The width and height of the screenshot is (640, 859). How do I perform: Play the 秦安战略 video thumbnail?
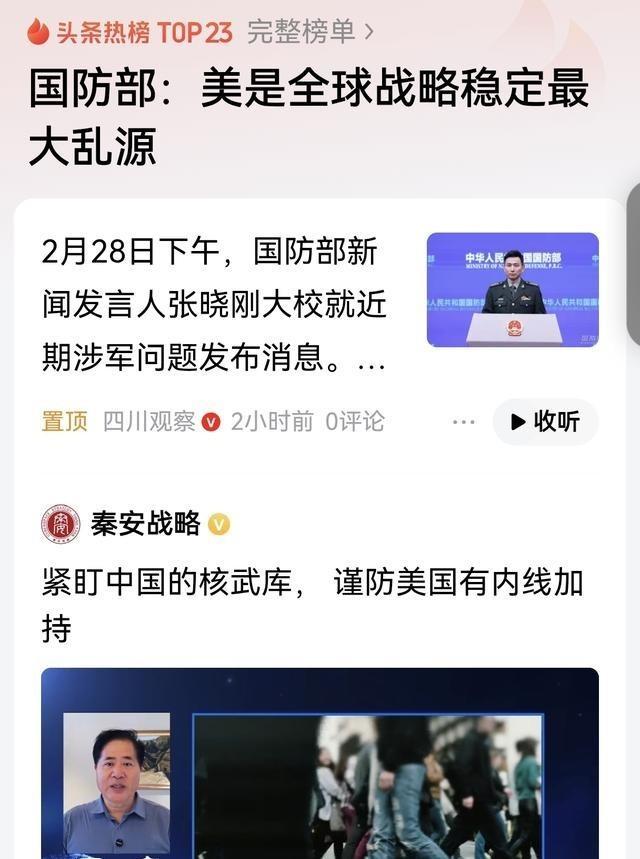[320, 763]
